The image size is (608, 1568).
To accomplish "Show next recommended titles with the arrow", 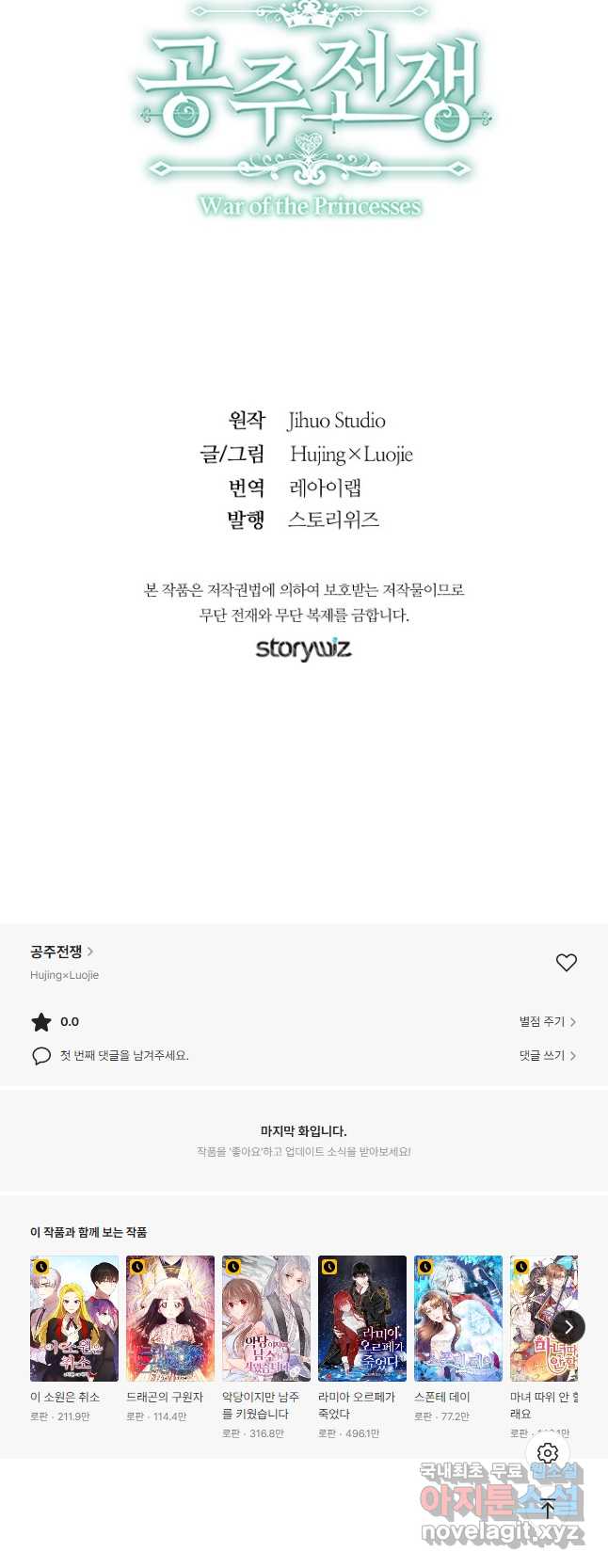I will click(x=568, y=1326).
